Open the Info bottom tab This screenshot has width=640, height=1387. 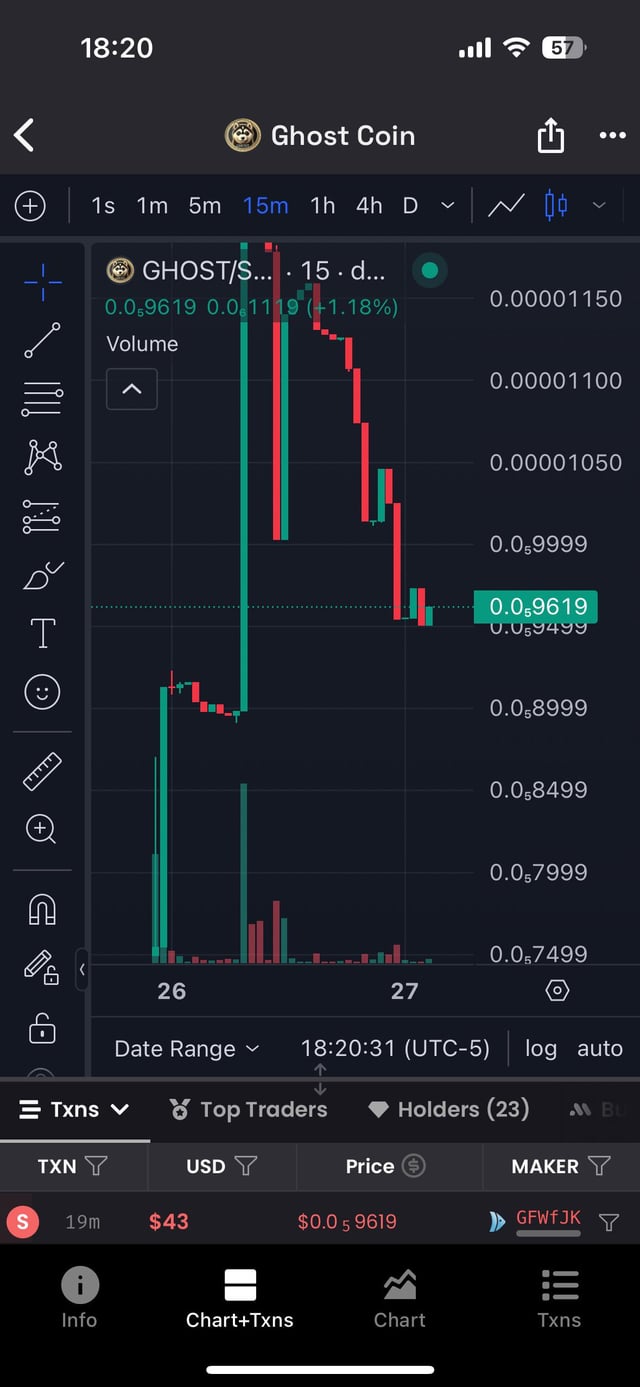pyautogui.click(x=79, y=1298)
